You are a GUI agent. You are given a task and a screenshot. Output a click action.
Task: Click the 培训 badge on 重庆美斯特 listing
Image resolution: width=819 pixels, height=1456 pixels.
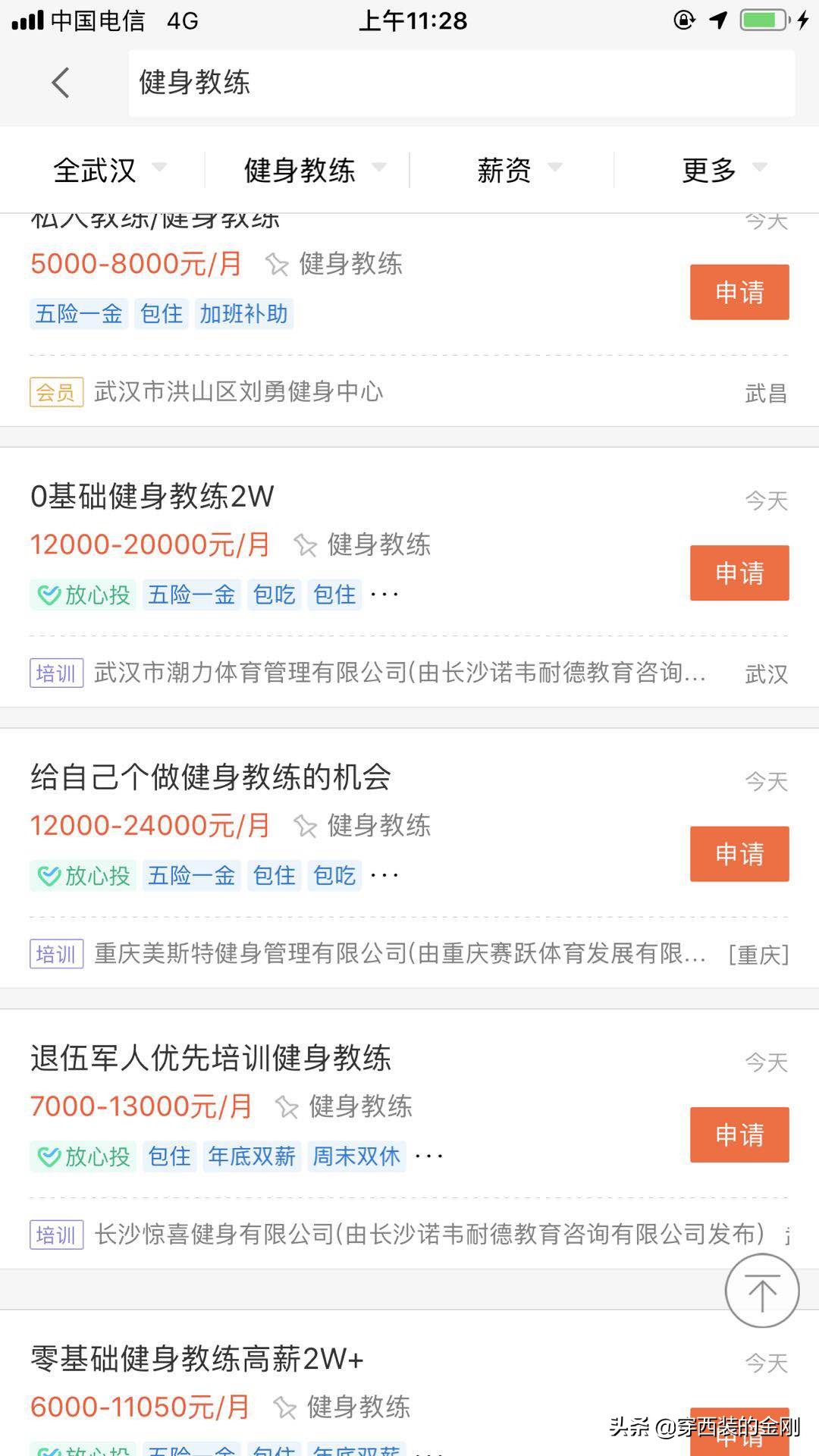click(55, 954)
